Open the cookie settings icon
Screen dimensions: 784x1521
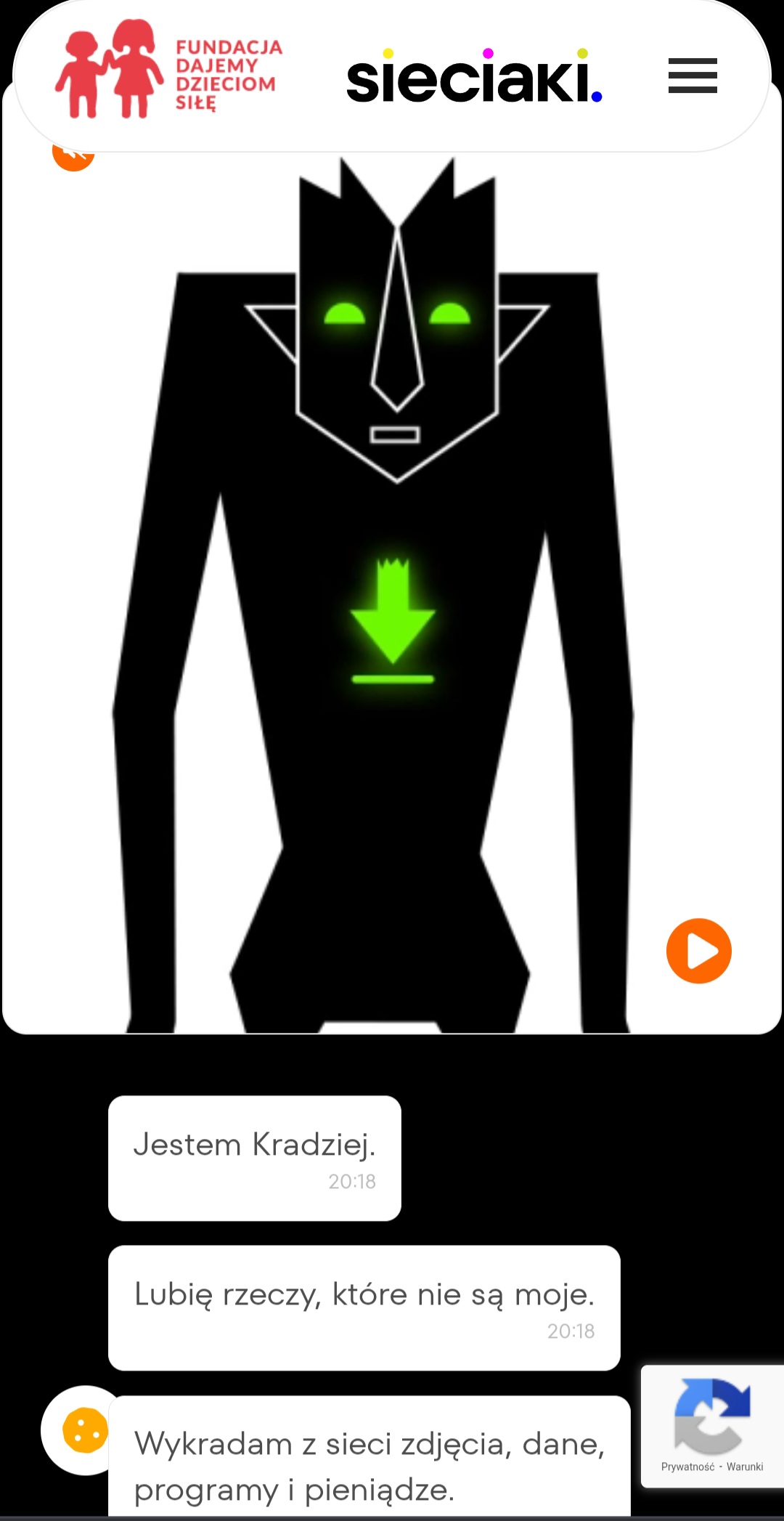pyautogui.click(x=85, y=1430)
